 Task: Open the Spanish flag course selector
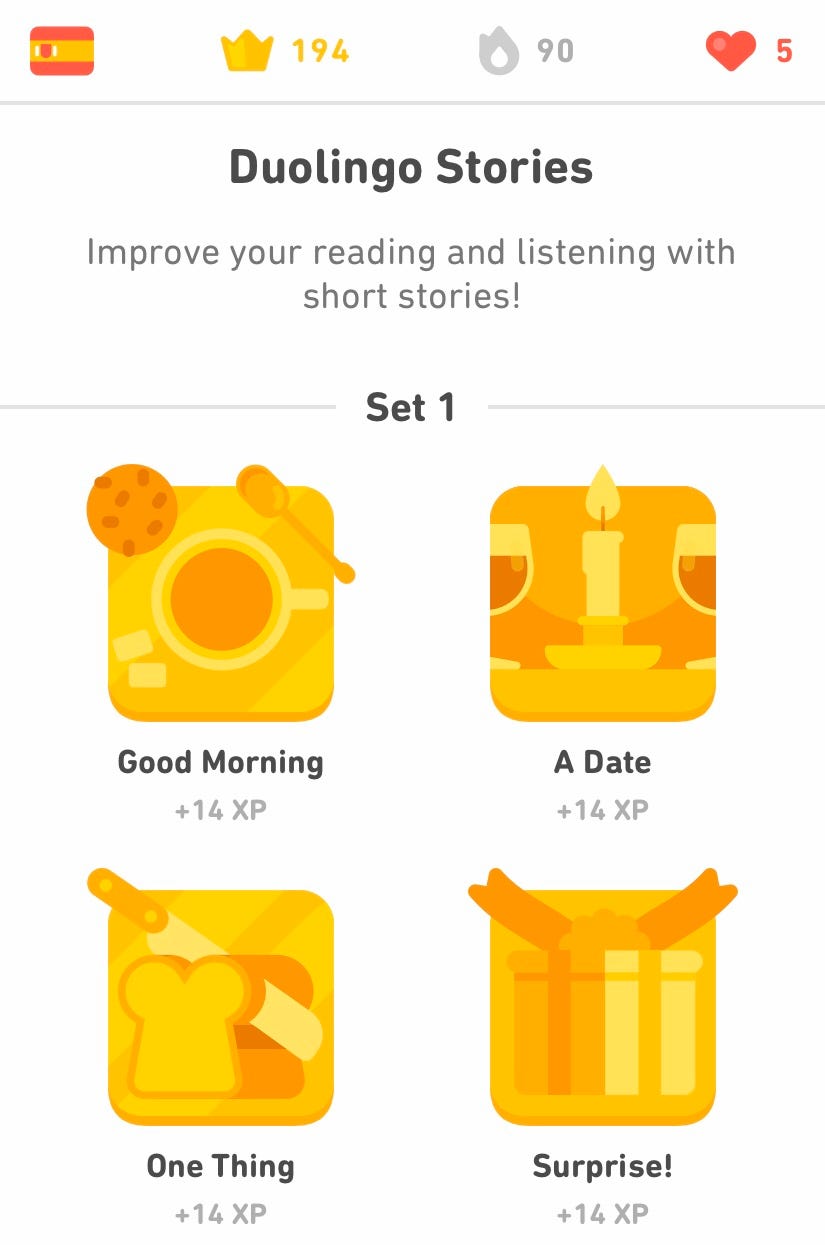coord(62,51)
